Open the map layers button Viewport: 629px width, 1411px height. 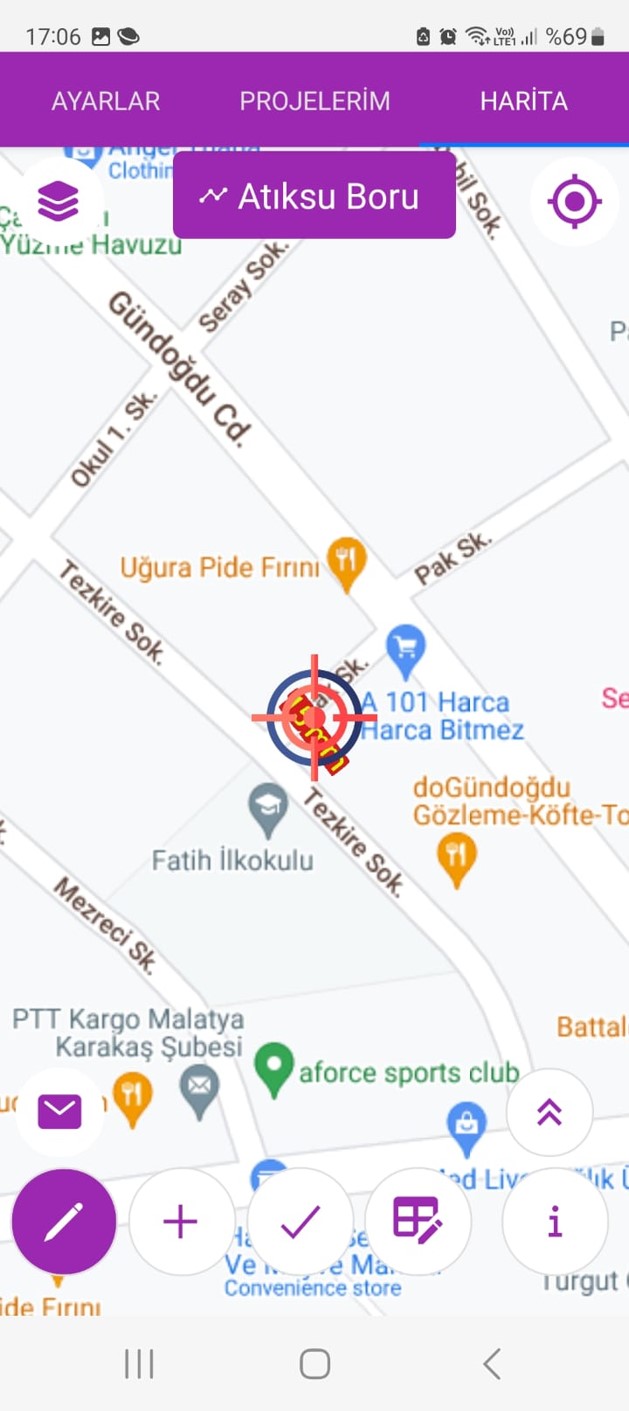click(x=58, y=202)
